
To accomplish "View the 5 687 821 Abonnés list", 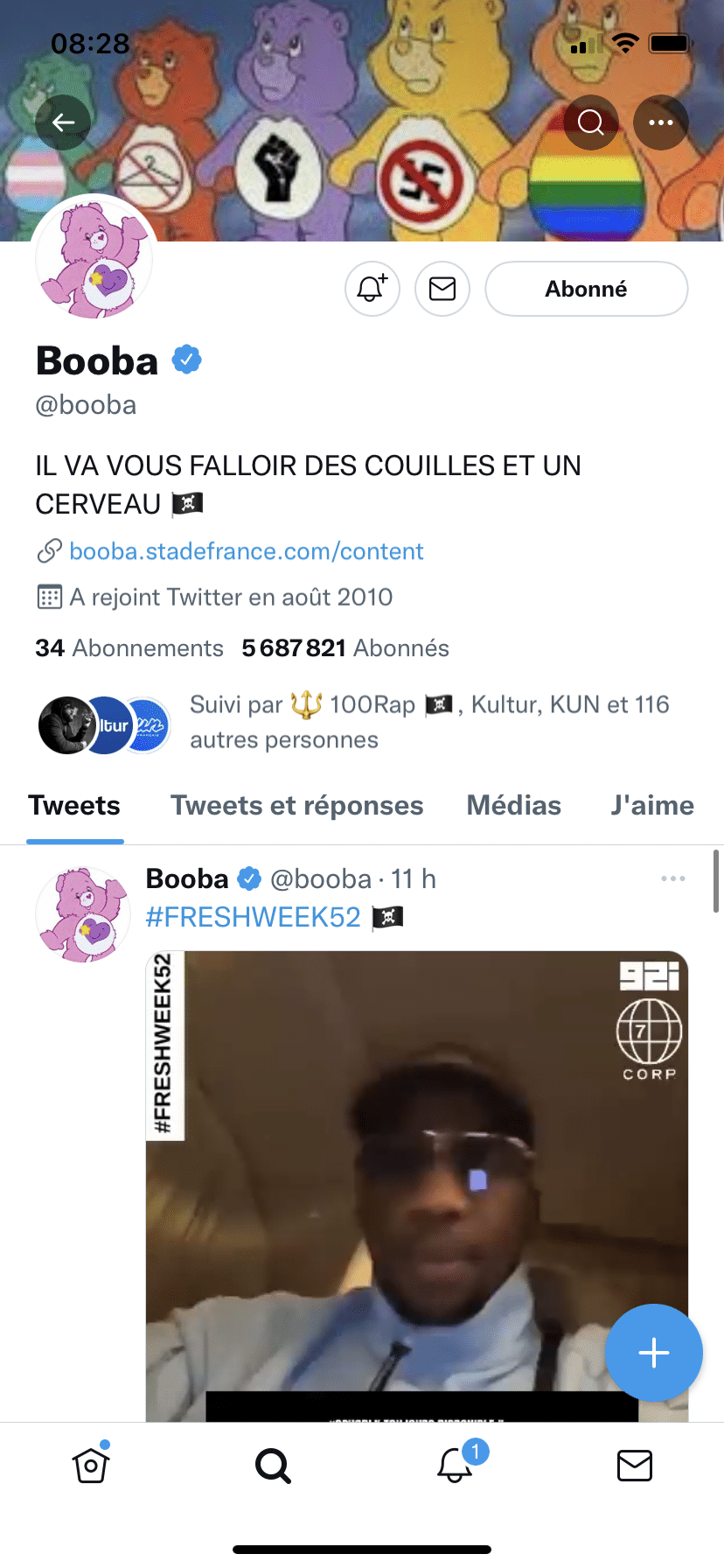I will tap(345, 648).
